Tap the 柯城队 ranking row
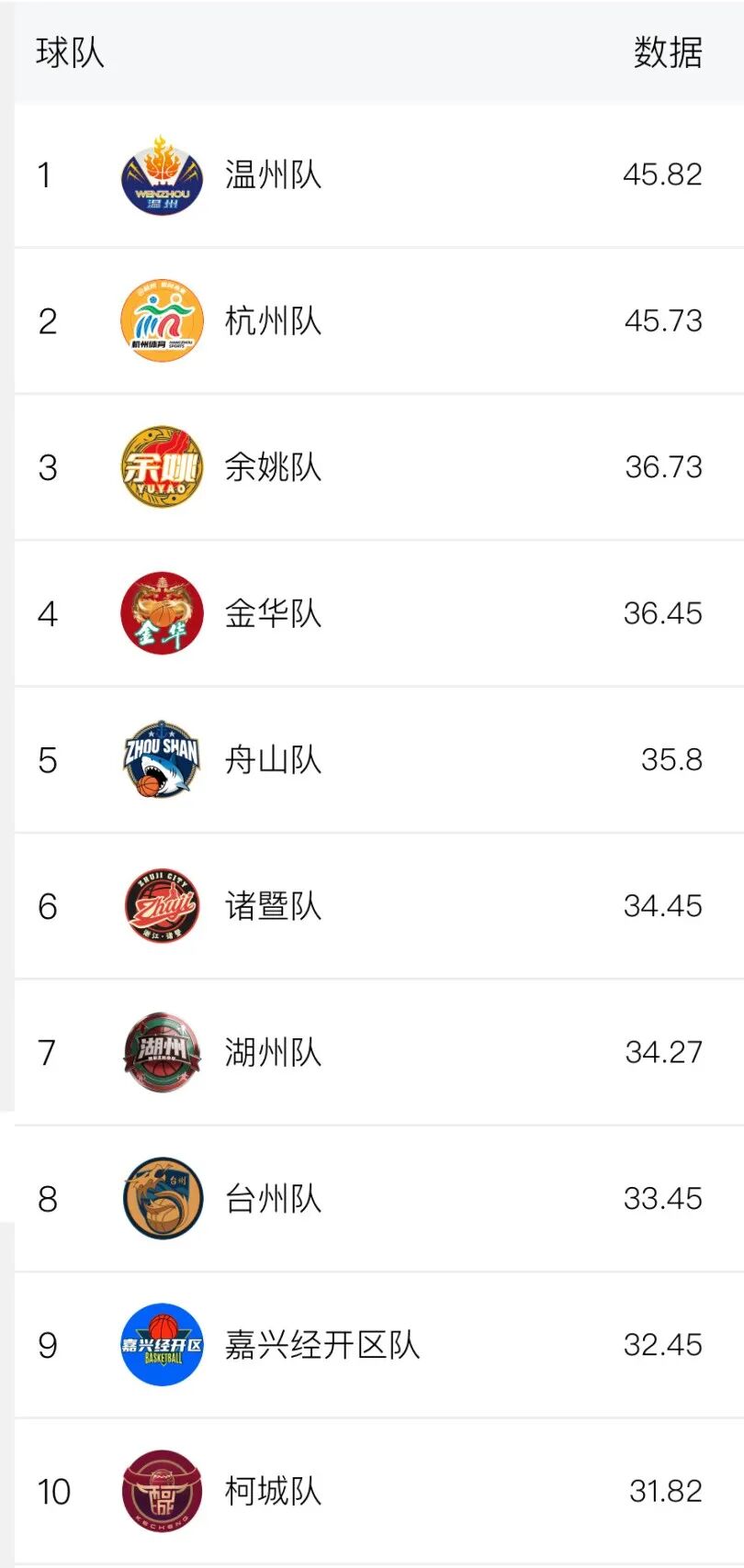The width and height of the screenshot is (744, 1568). pos(273,1492)
